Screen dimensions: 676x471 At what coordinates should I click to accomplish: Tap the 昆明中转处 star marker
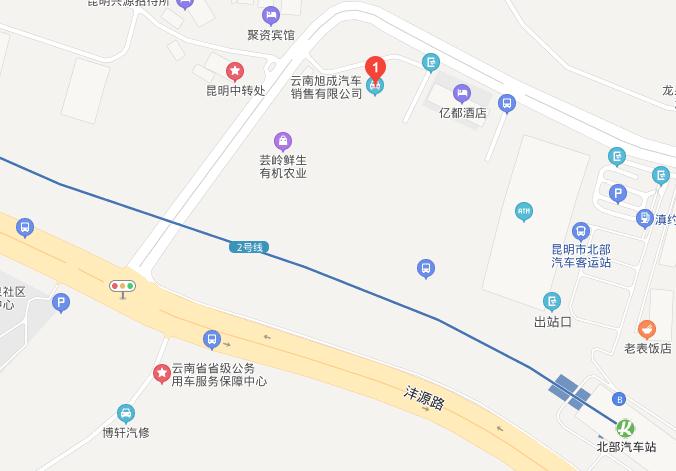click(234, 71)
